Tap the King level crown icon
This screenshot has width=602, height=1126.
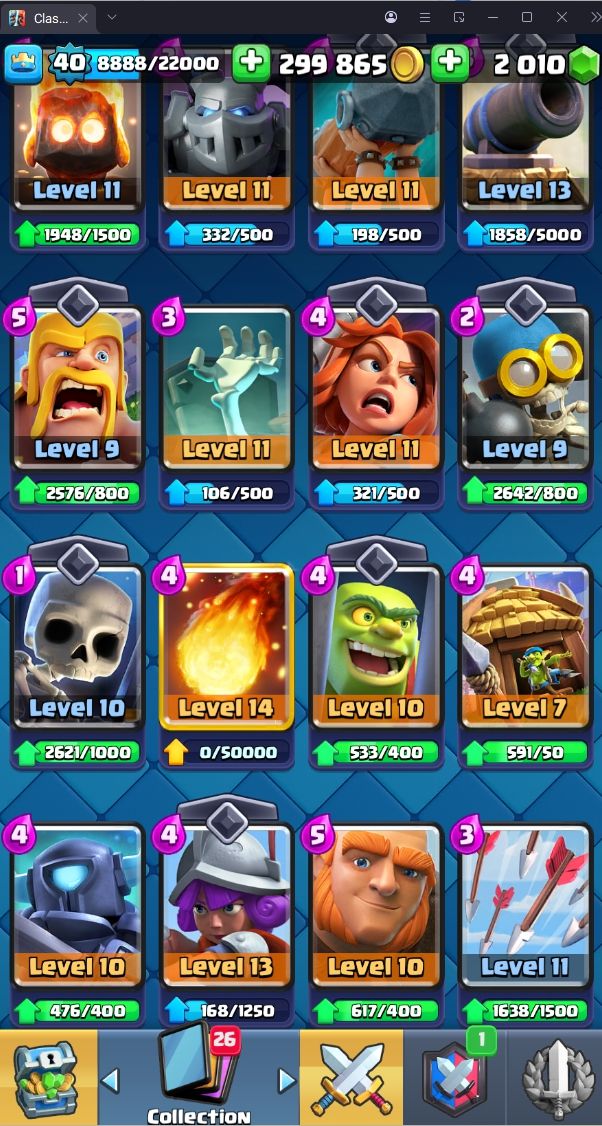point(24,64)
